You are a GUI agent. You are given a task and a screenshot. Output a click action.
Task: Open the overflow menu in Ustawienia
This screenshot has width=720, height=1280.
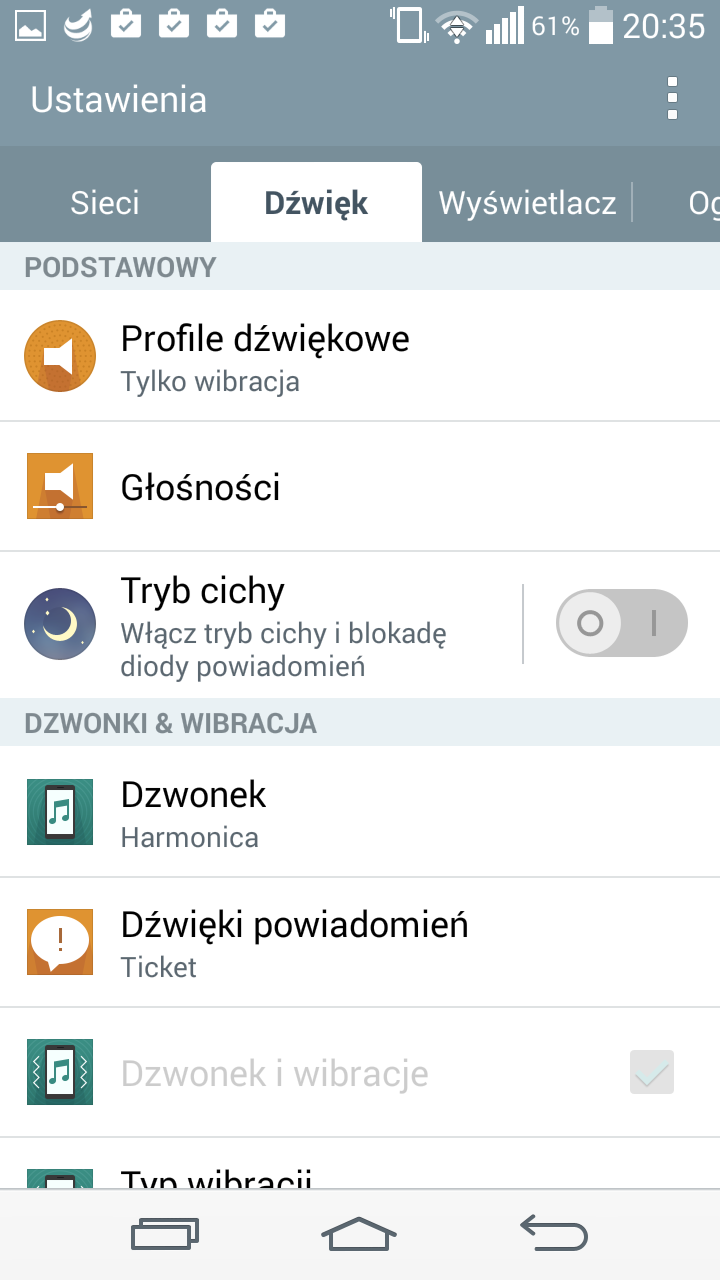(x=672, y=99)
